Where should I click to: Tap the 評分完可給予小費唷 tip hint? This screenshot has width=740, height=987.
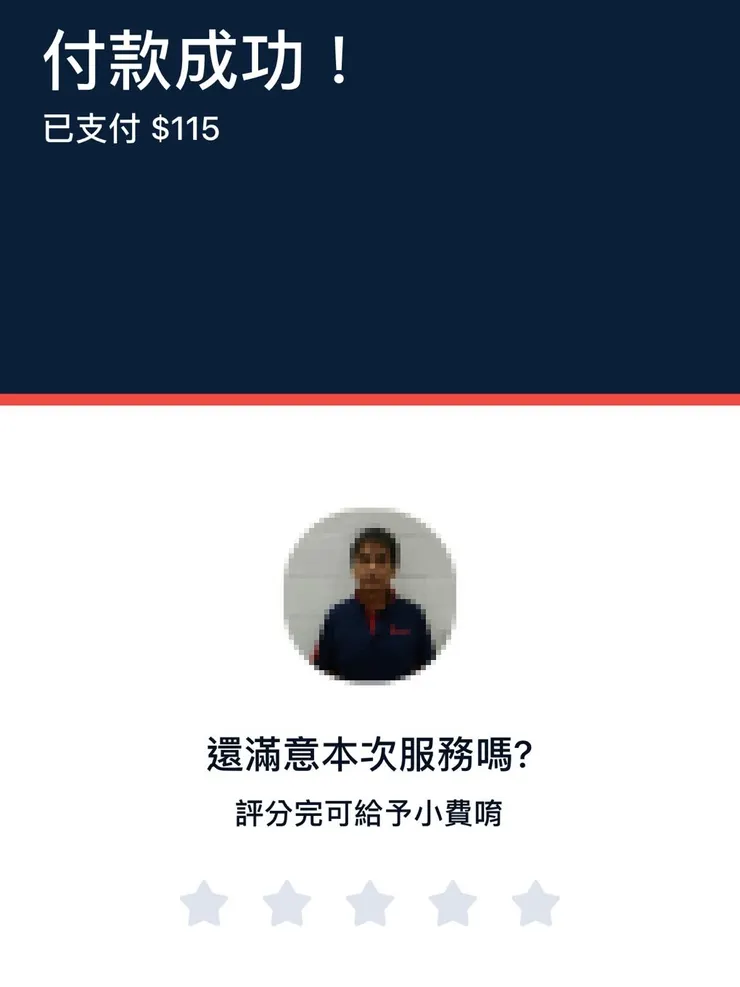click(370, 810)
